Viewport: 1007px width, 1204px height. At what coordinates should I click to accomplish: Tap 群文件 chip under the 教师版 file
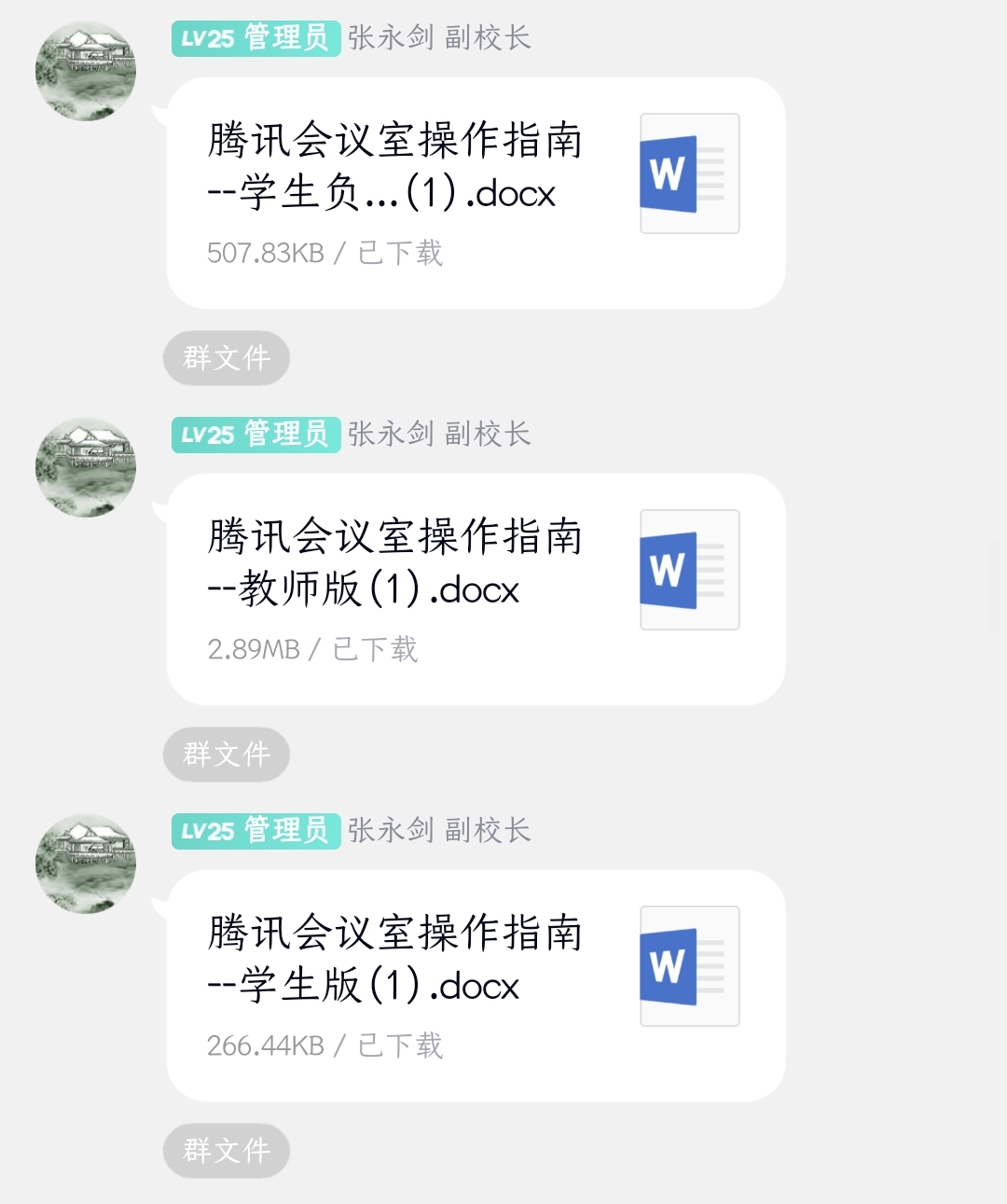tap(227, 754)
